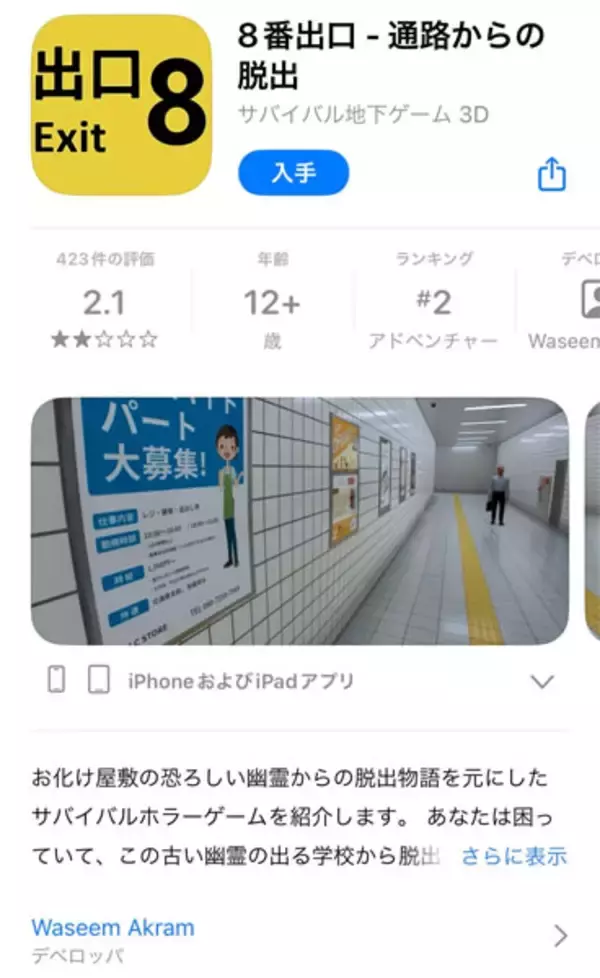Expand the iPhoneおよびiPadアプリ compatibility row
This screenshot has height=978, width=600.
click(541, 682)
